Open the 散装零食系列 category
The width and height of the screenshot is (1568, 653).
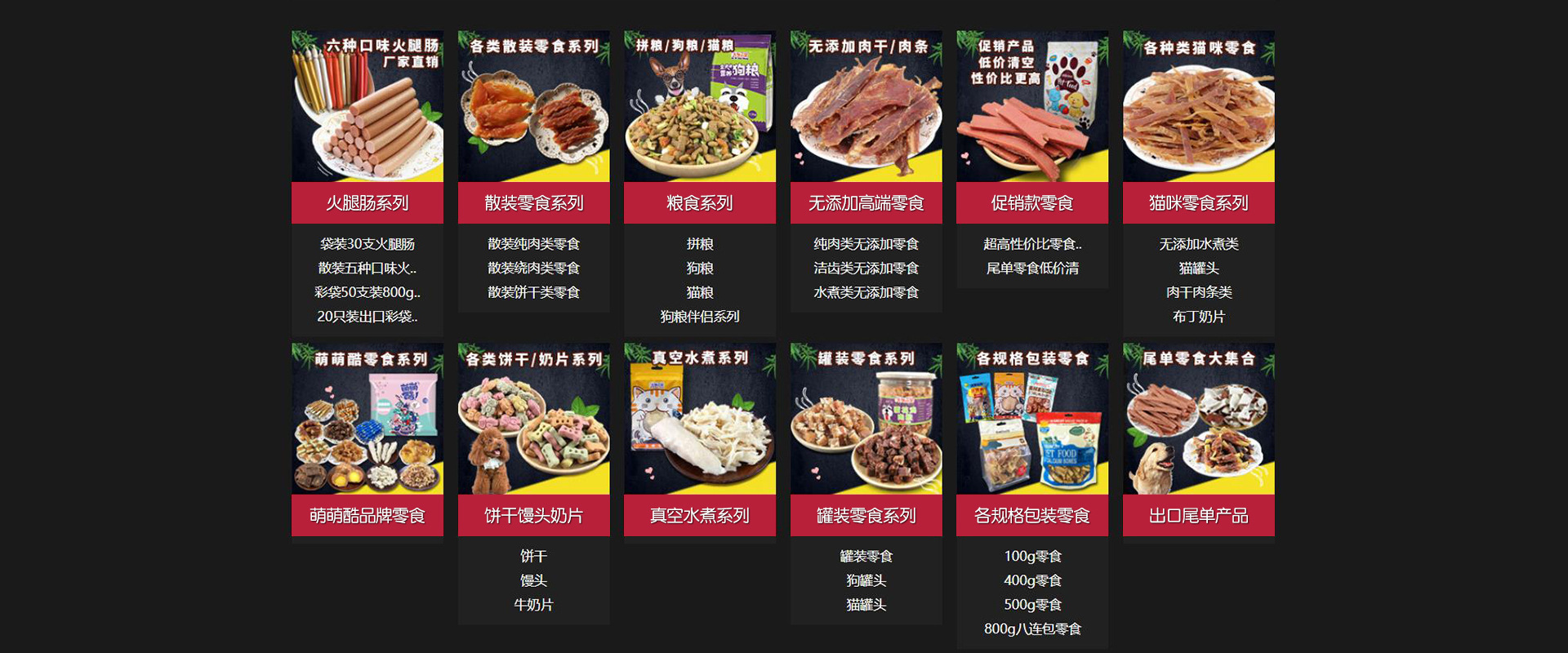point(533,202)
